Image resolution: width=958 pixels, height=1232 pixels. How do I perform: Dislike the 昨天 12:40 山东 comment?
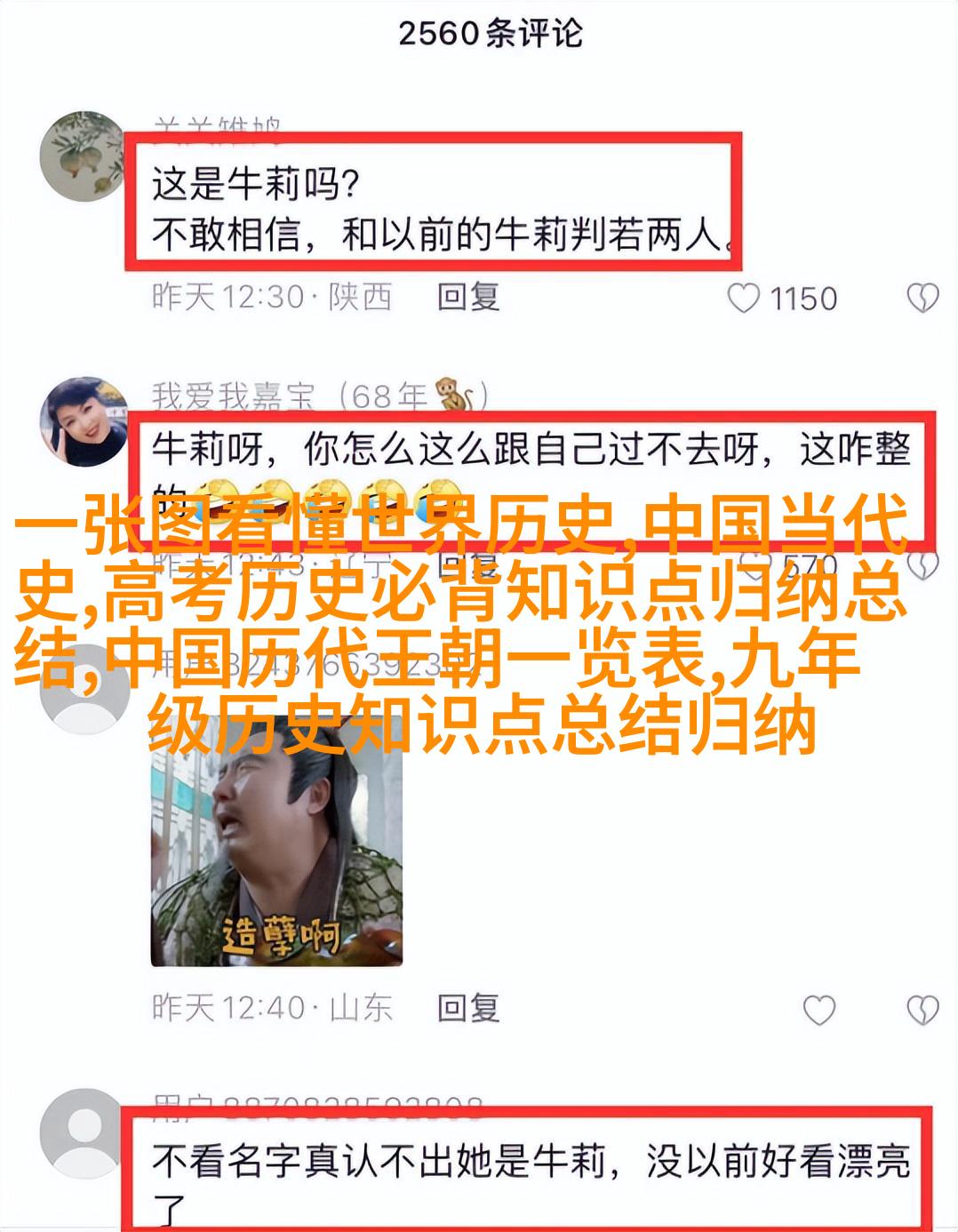pos(922,1010)
